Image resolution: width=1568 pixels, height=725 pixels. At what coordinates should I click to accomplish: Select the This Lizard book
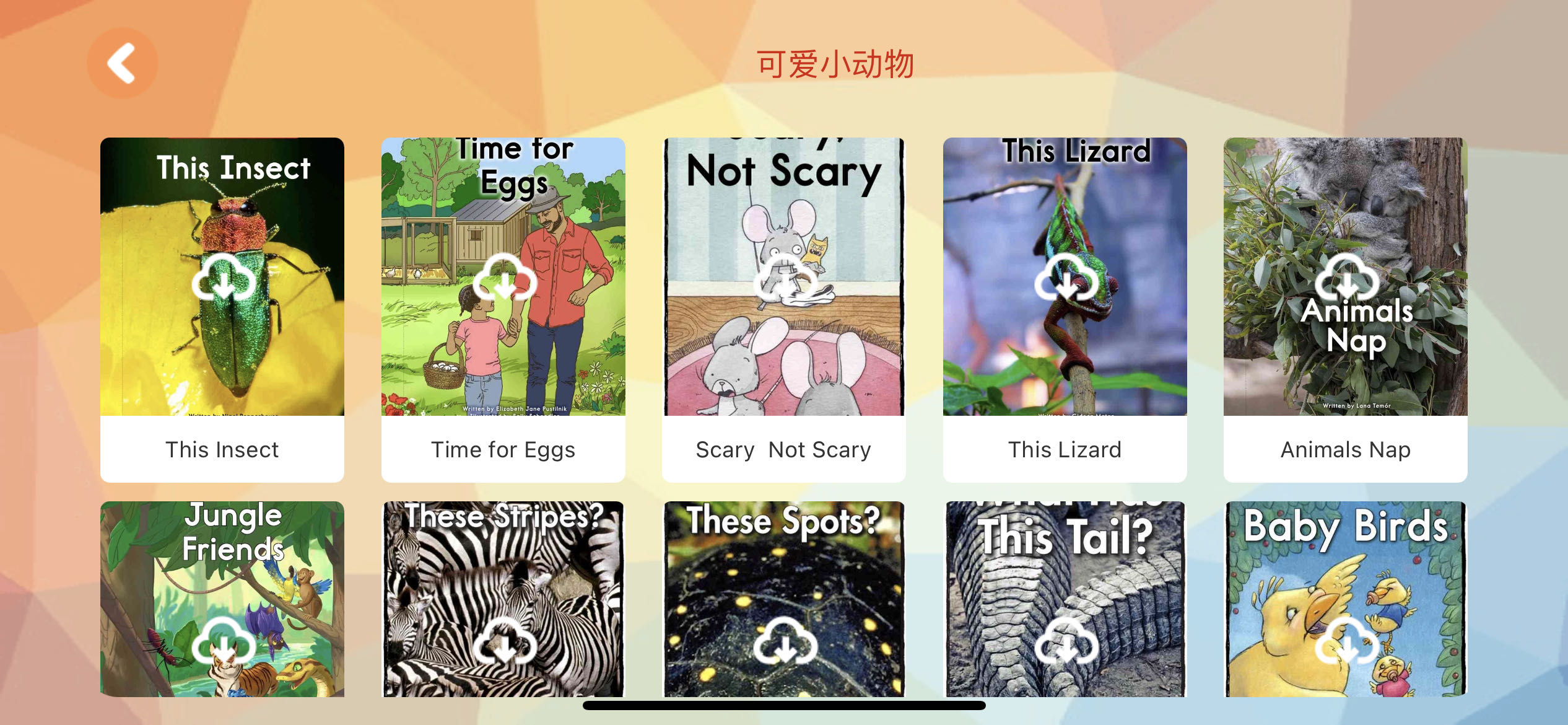[x=1065, y=310]
